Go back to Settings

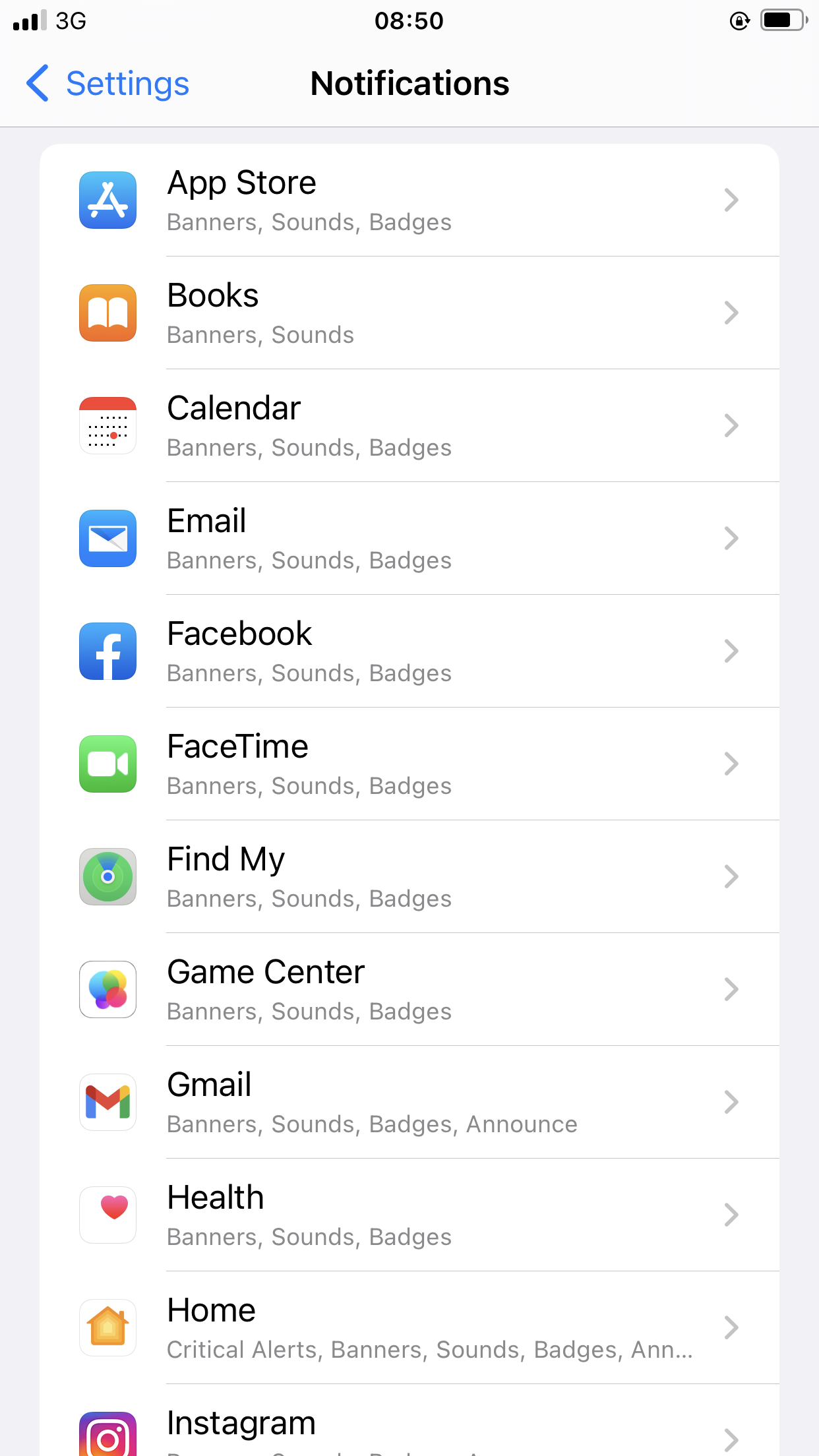coord(108,84)
